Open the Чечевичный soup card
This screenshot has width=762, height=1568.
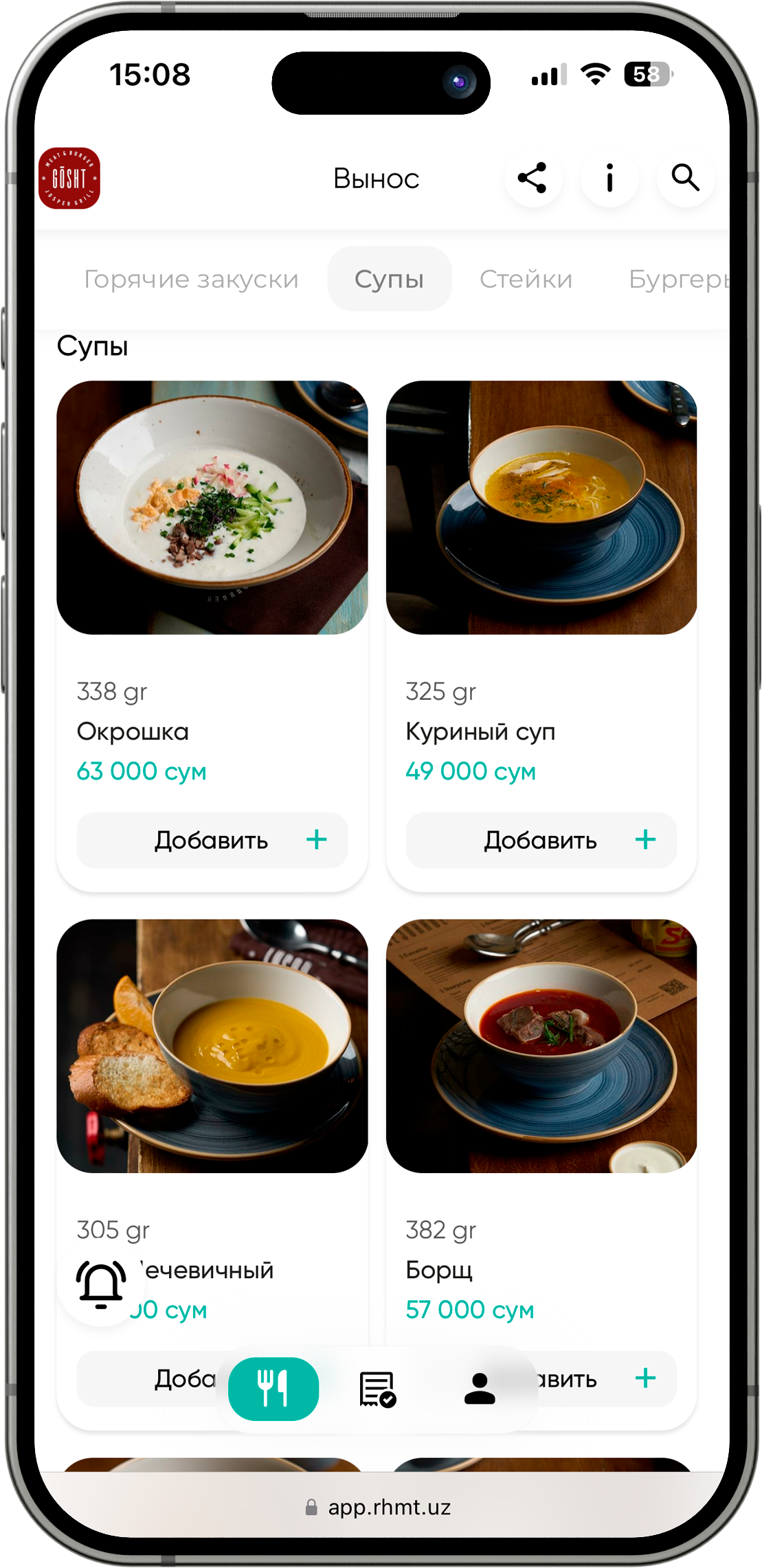click(x=212, y=1046)
